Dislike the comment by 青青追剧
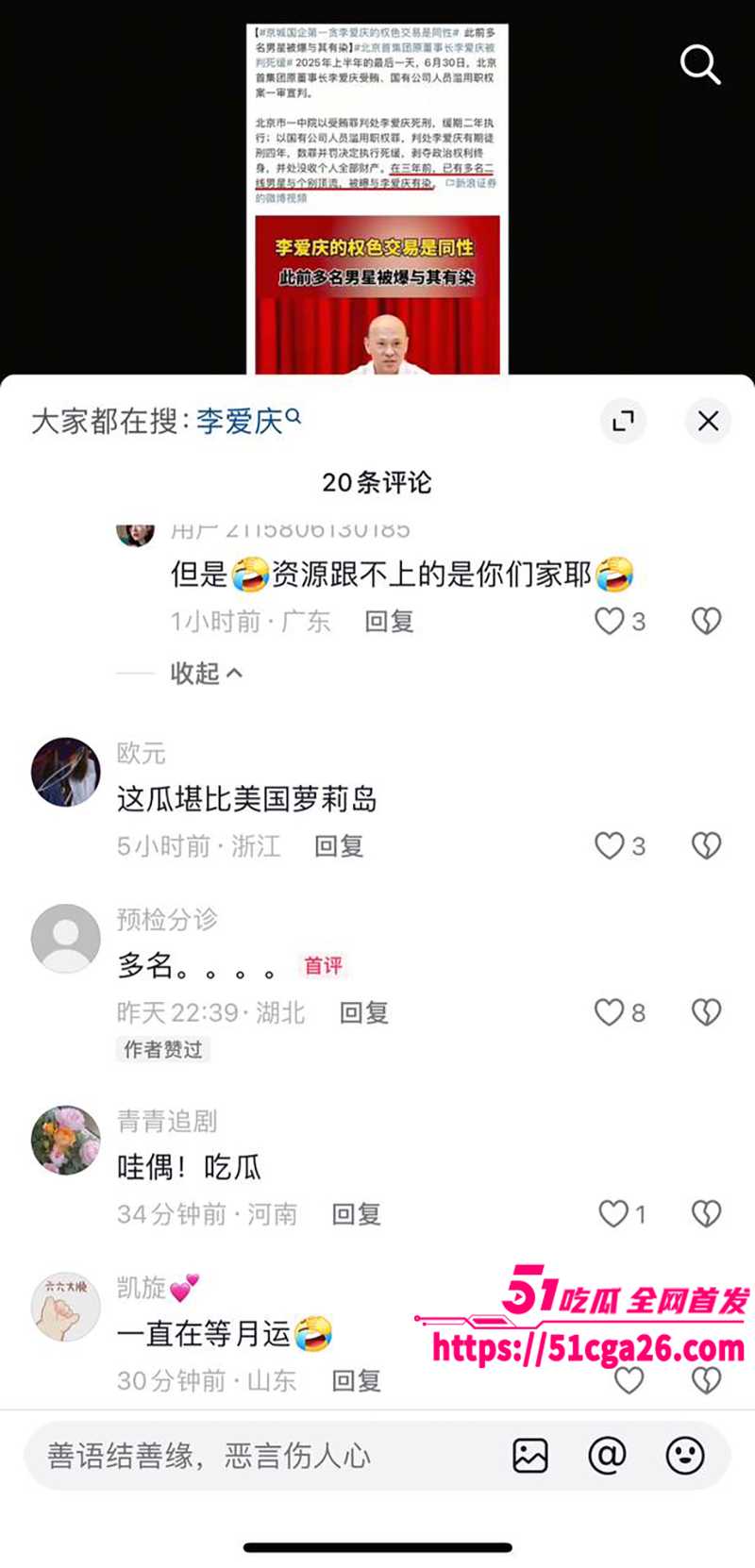 (x=706, y=1213)
